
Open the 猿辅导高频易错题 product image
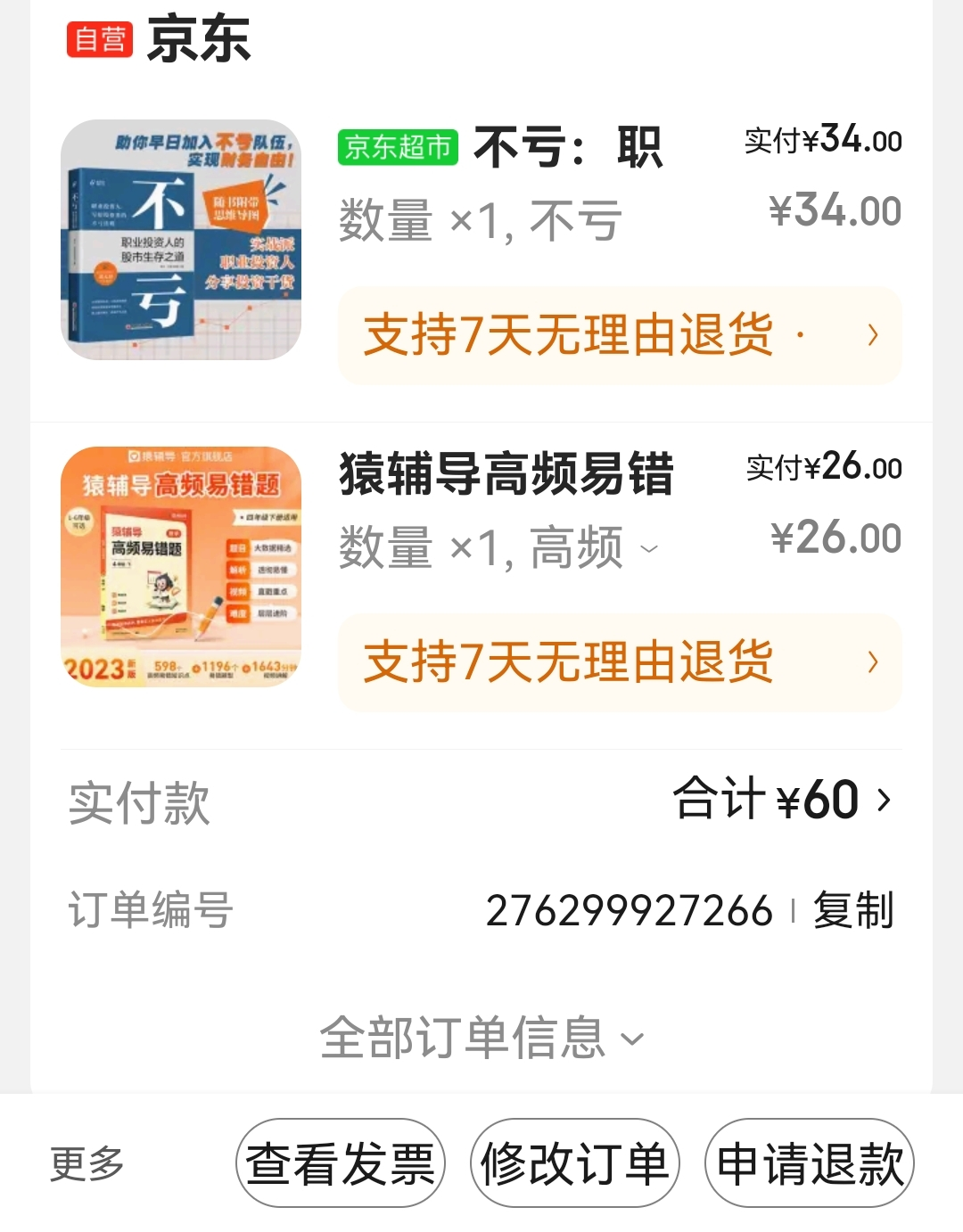(181, 567)
